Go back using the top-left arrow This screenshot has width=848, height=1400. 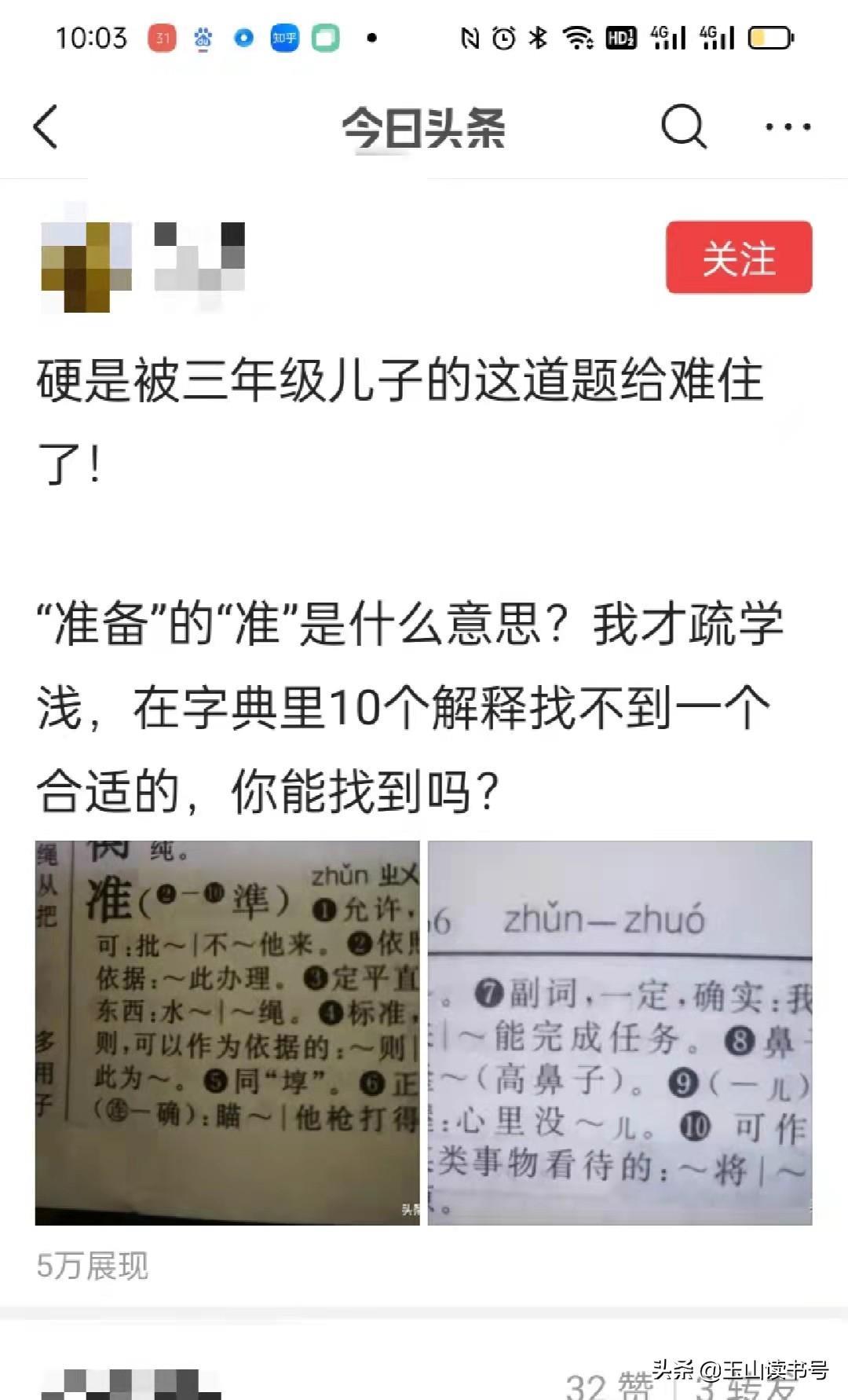[x=46, y=126]
